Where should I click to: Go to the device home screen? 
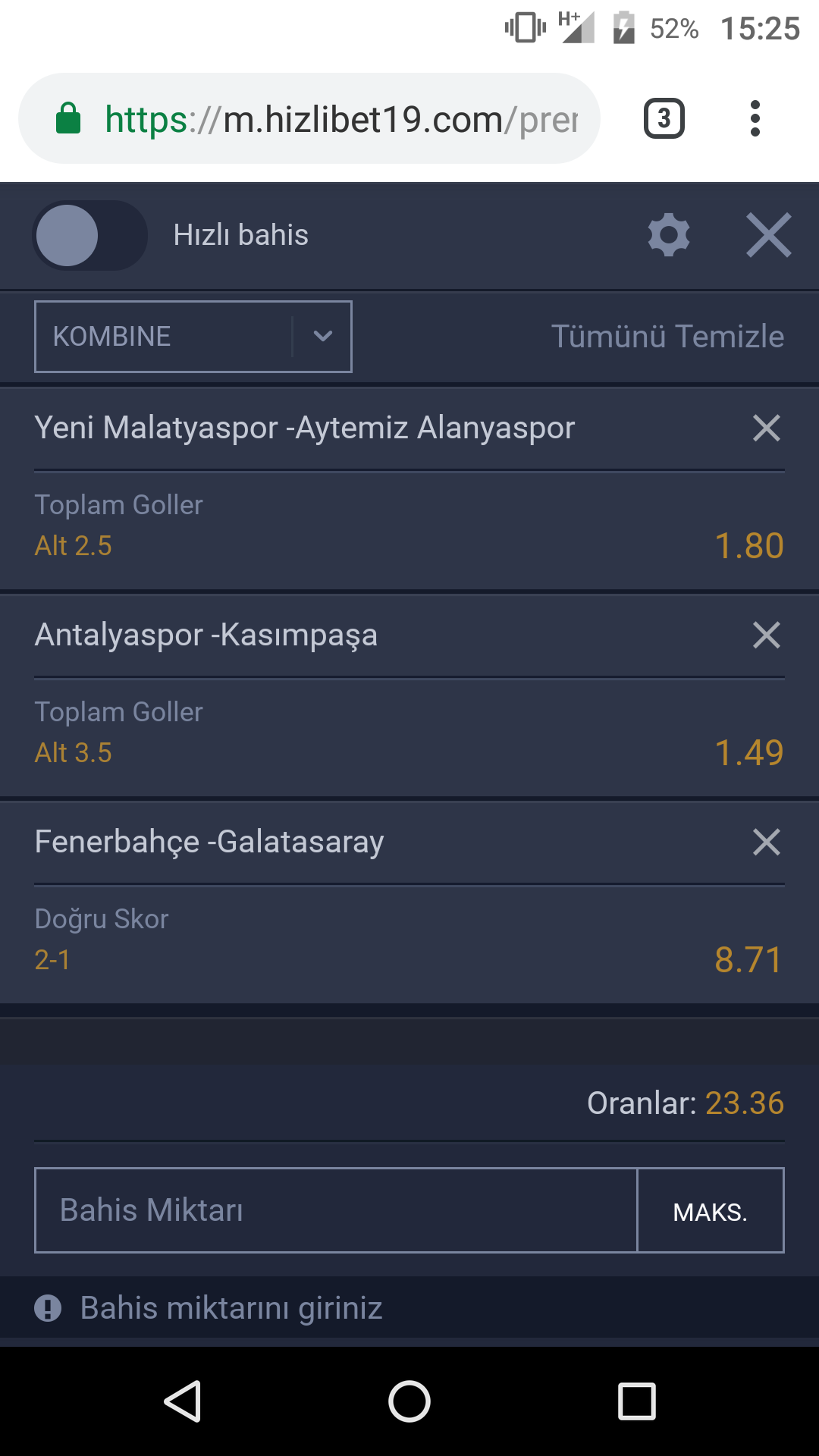point(409,1401)
